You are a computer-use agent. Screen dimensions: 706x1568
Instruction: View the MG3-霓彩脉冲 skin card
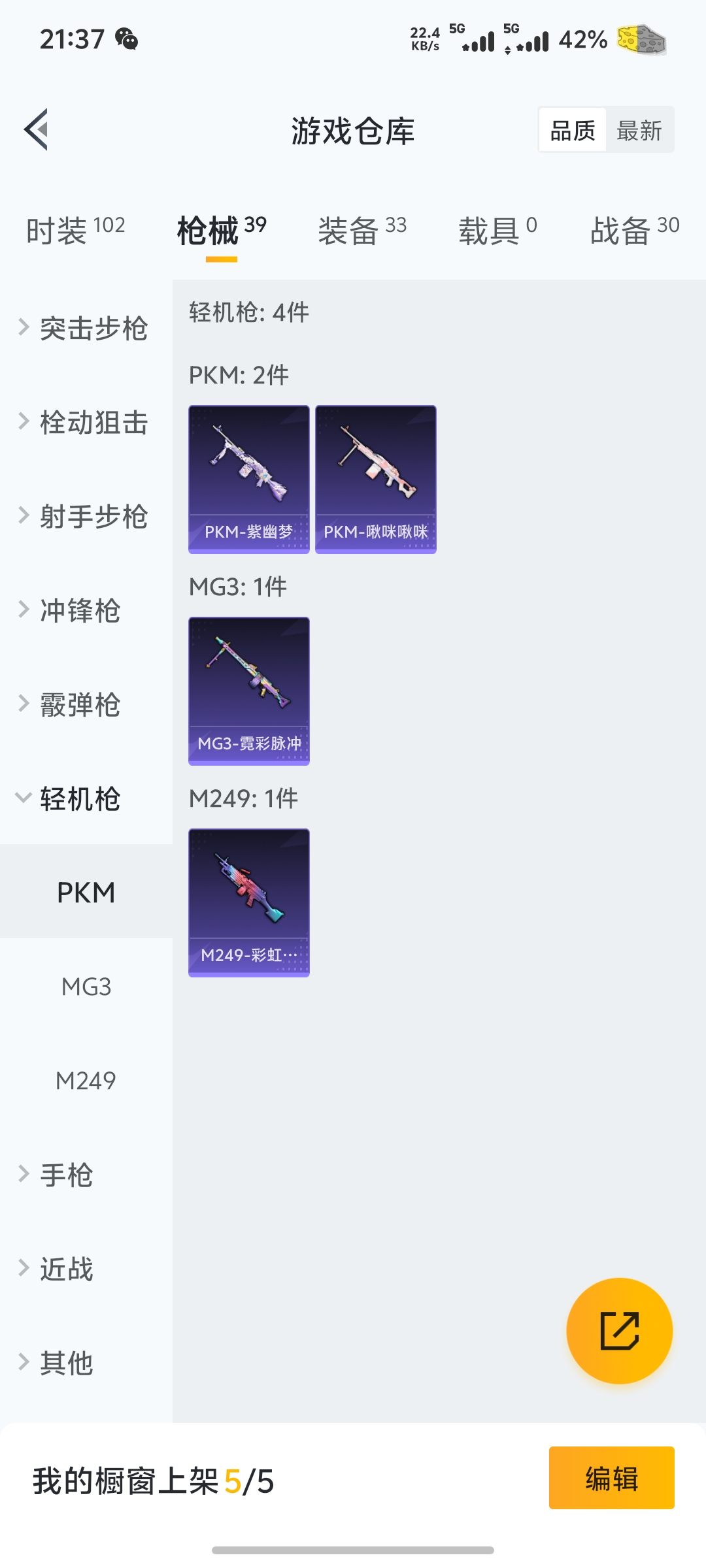pos(249,691)
